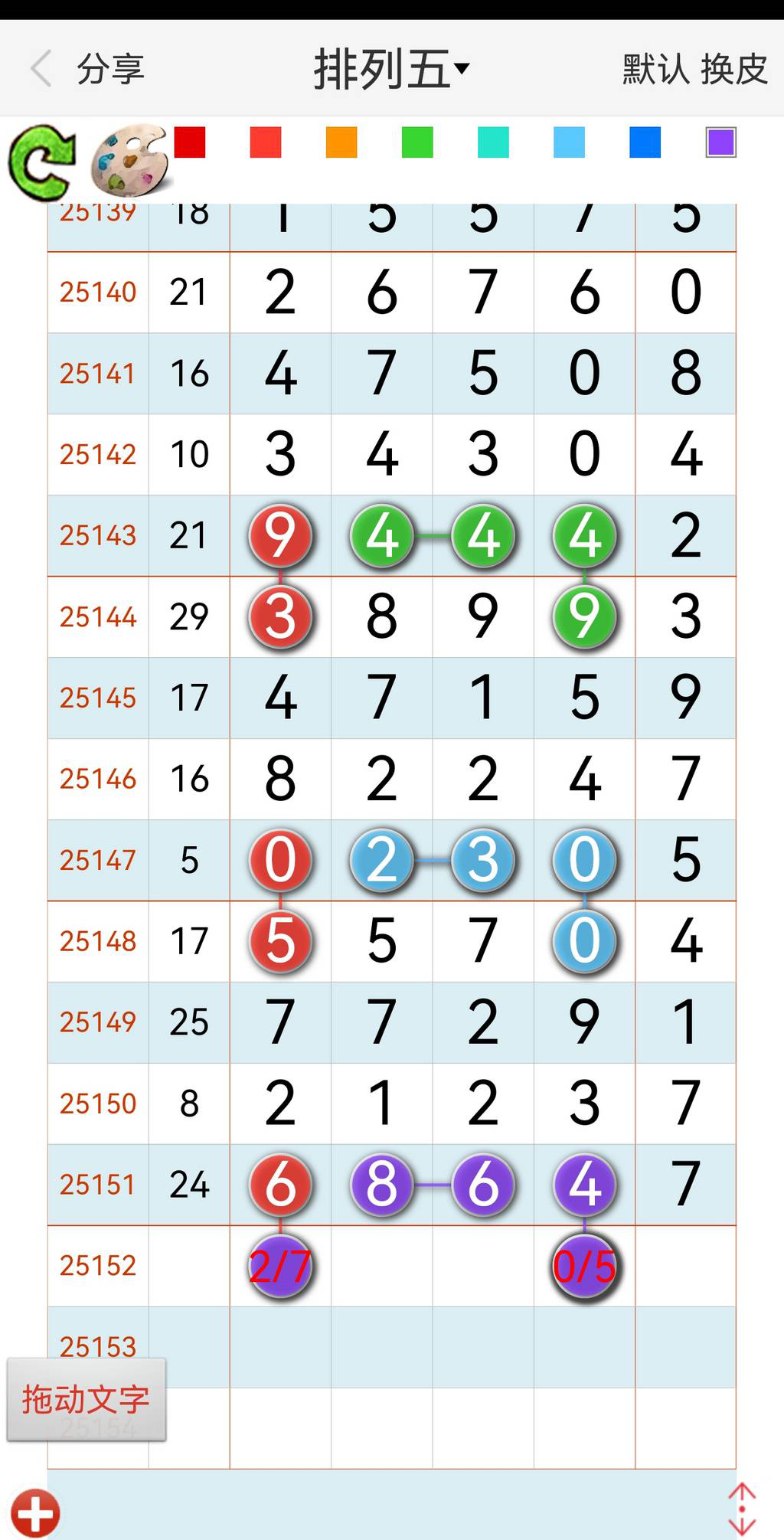Toggle the light blue color selection

coord(569,143)
